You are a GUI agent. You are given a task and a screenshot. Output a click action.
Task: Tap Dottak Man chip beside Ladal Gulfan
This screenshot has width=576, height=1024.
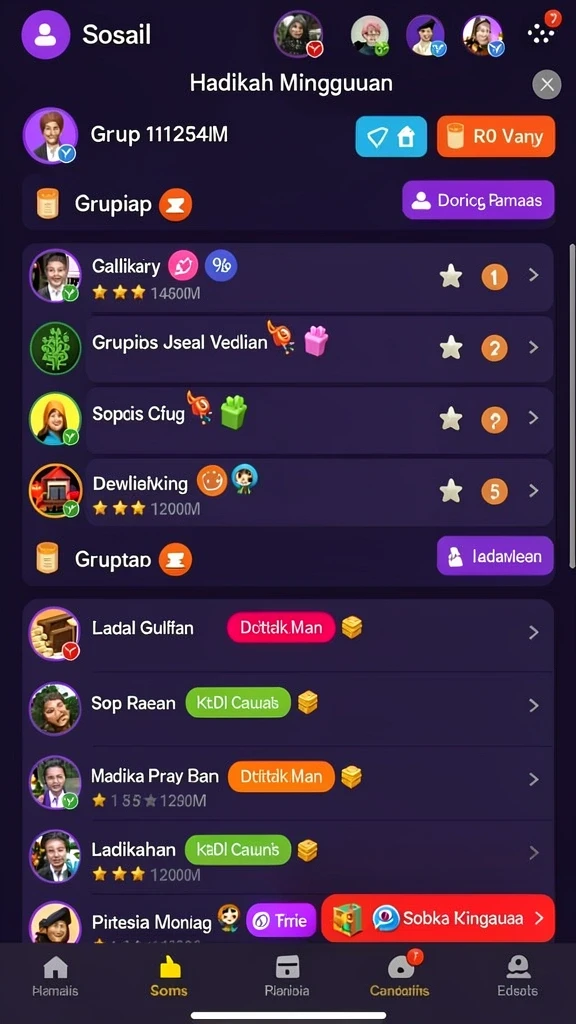pyautogui.click(x=281, y=628)
